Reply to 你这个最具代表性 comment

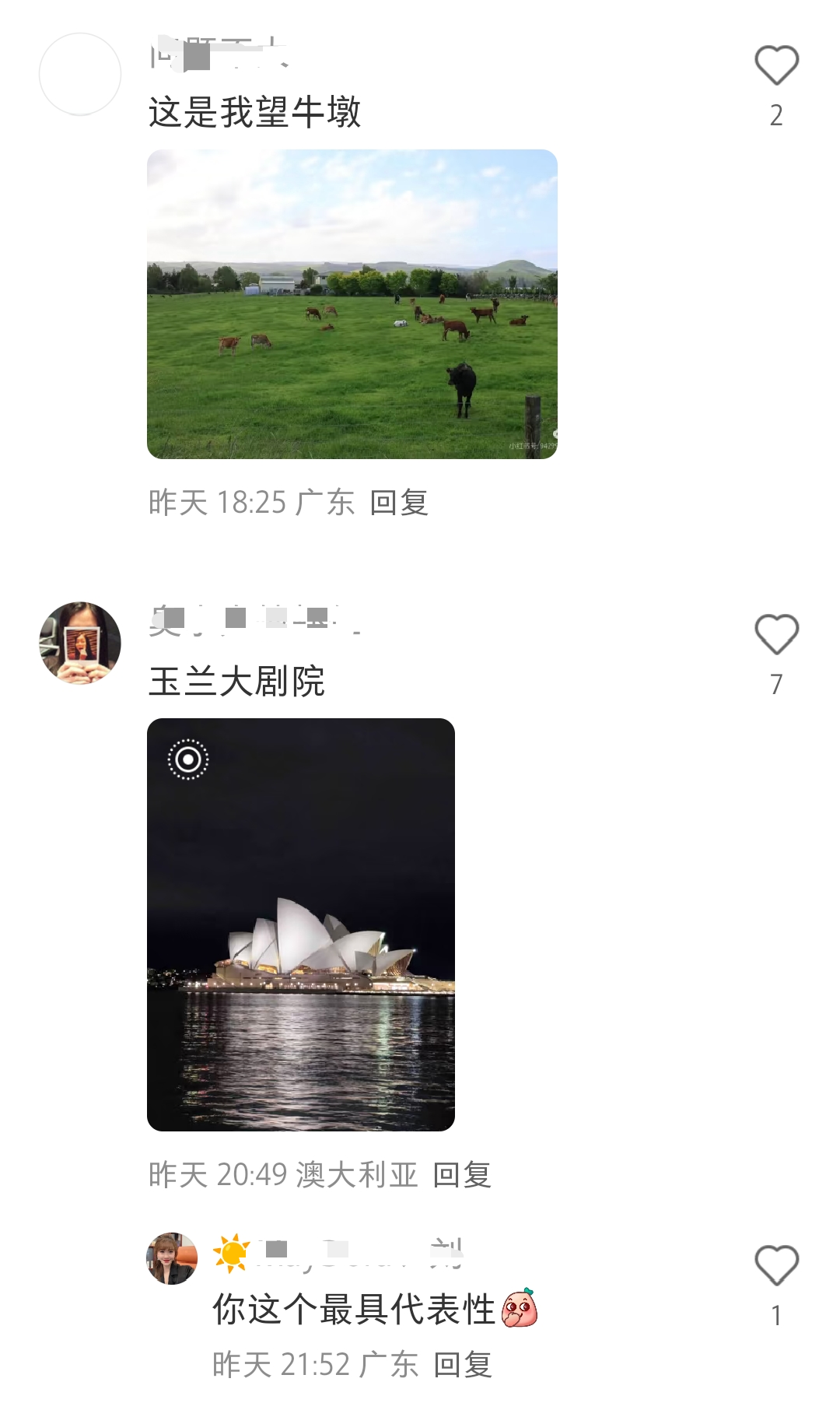pos(463,1365)
